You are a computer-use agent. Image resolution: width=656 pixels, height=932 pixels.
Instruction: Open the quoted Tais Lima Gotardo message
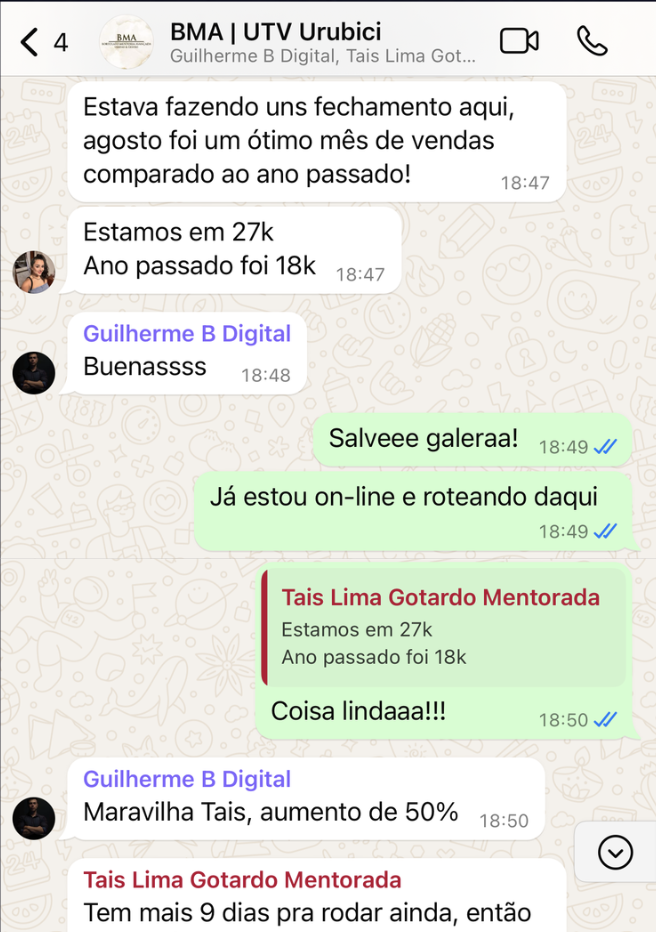[443, 627]
